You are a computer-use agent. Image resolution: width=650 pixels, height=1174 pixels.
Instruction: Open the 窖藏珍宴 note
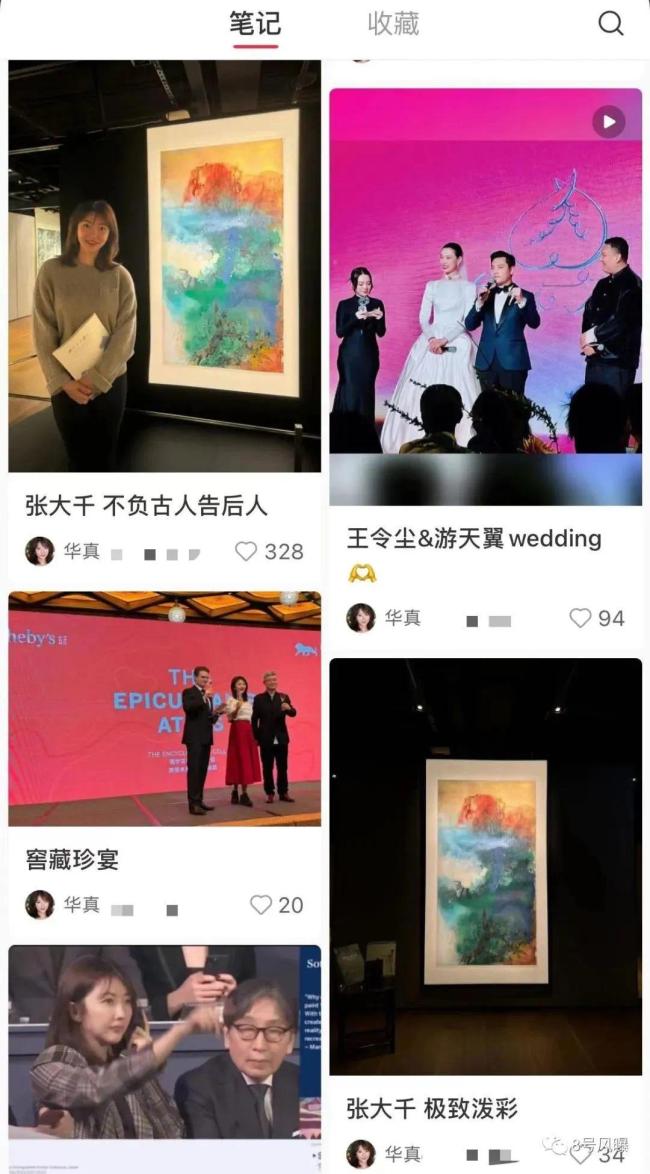coord(165,708)
